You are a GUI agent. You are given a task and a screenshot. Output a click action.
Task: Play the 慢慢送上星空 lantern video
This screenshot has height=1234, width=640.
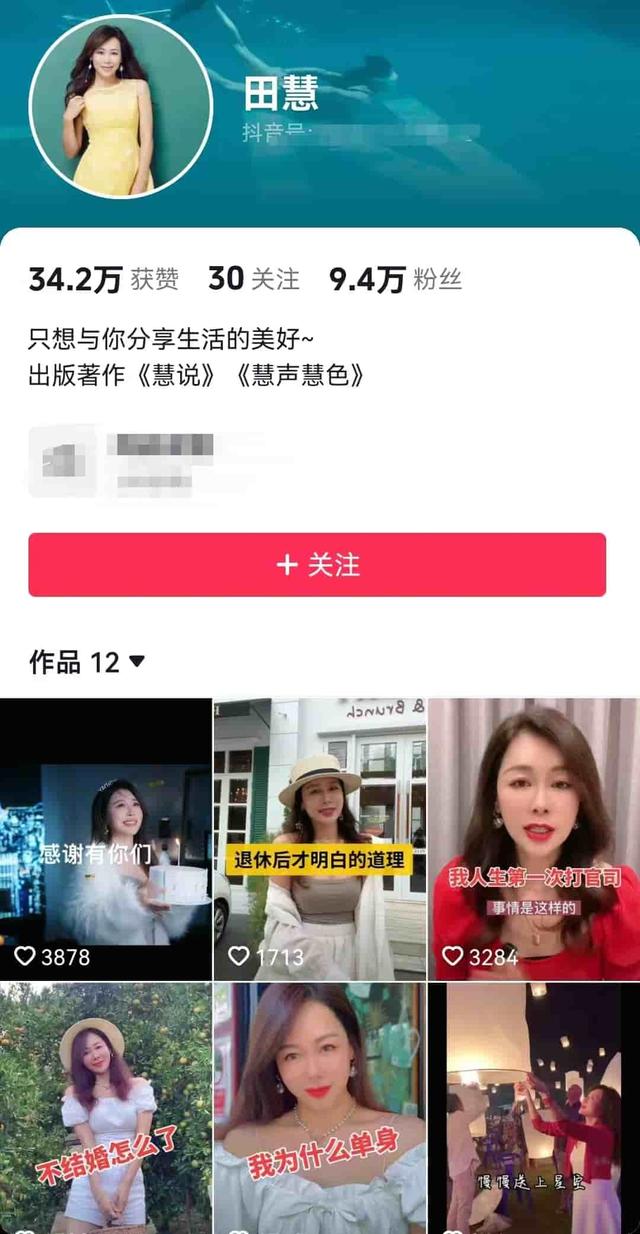[x=534, y=1108]
